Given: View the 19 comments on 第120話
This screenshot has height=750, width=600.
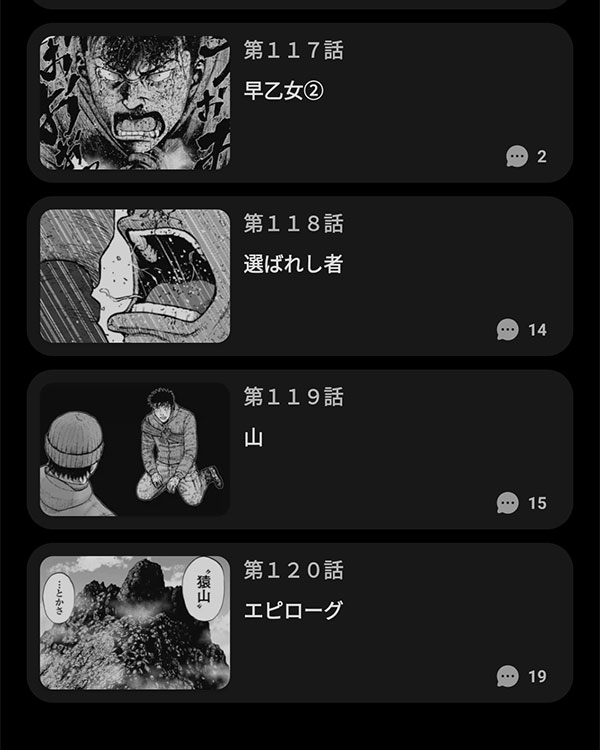Looking at the screenshot, I should [521, 676].
